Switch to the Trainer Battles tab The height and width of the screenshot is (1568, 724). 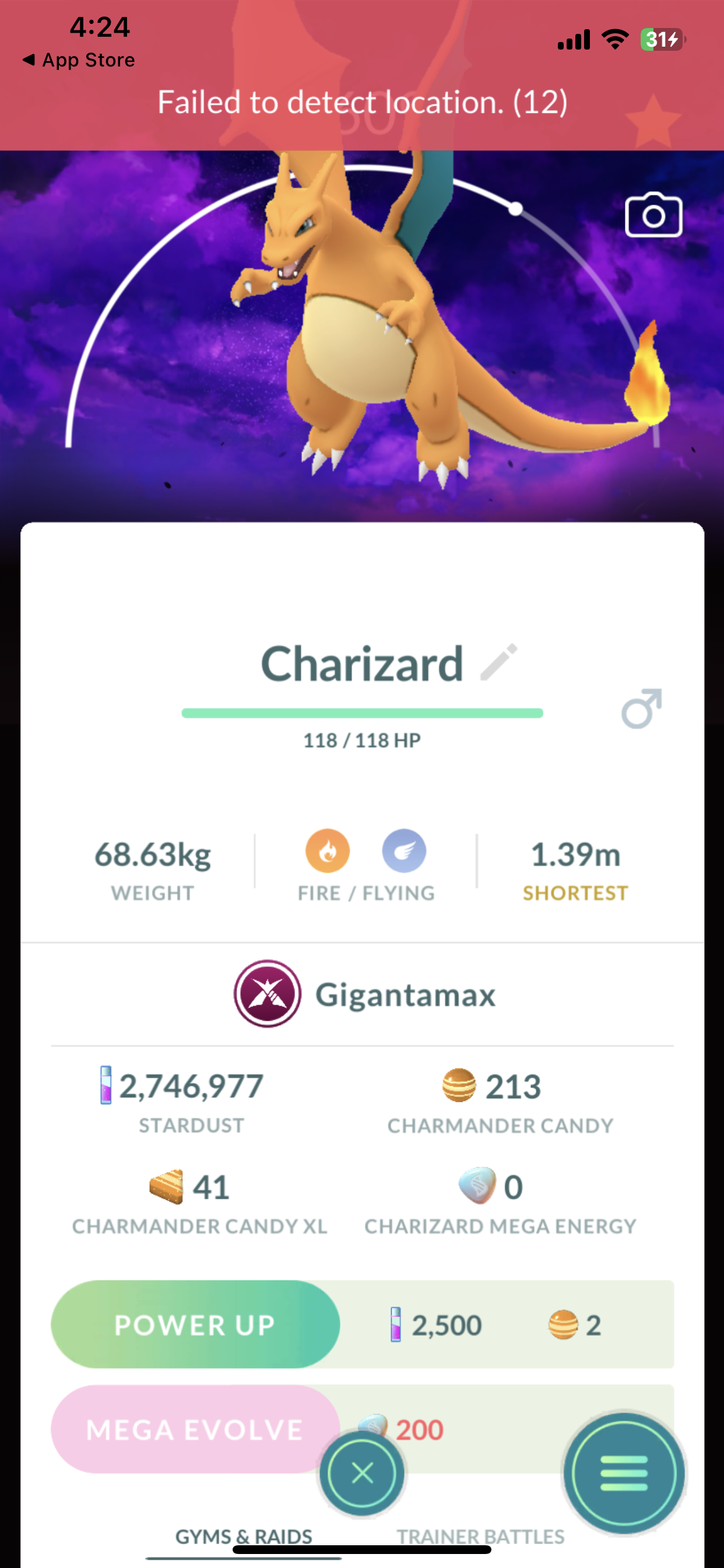(481, 1536)
